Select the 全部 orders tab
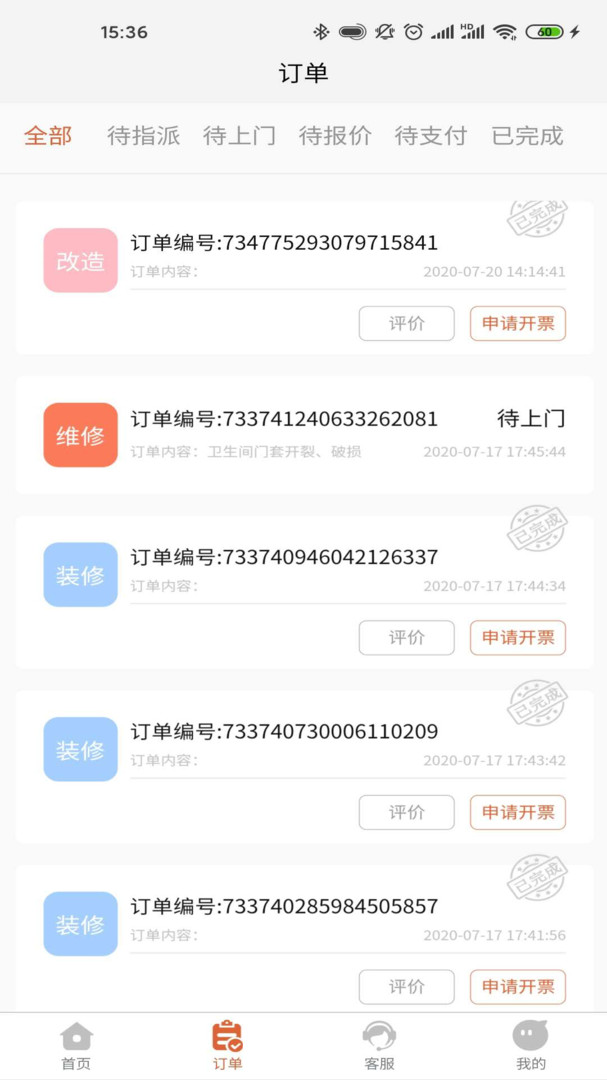This screenshot has height=1080, width=607. pos(48,136)
